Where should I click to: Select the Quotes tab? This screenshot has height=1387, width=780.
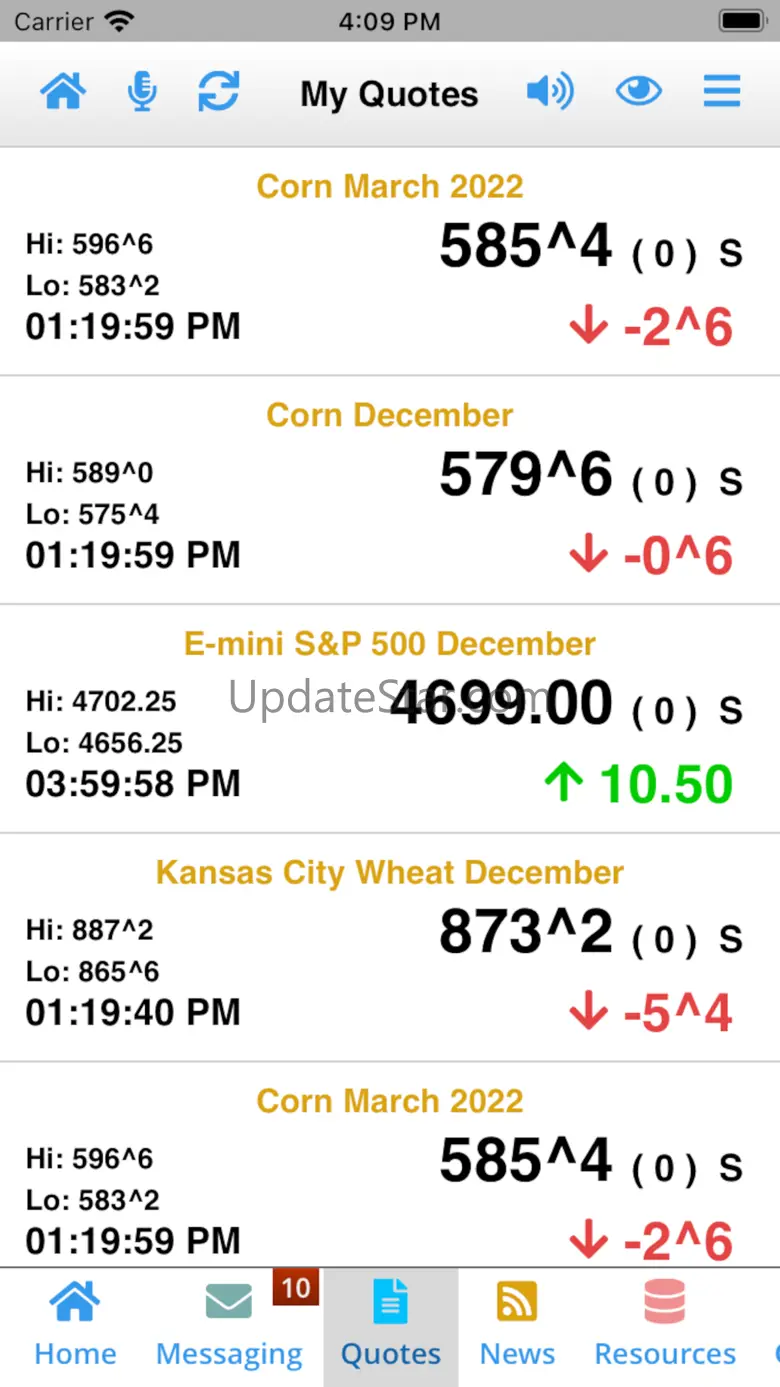pos(390,1325)
